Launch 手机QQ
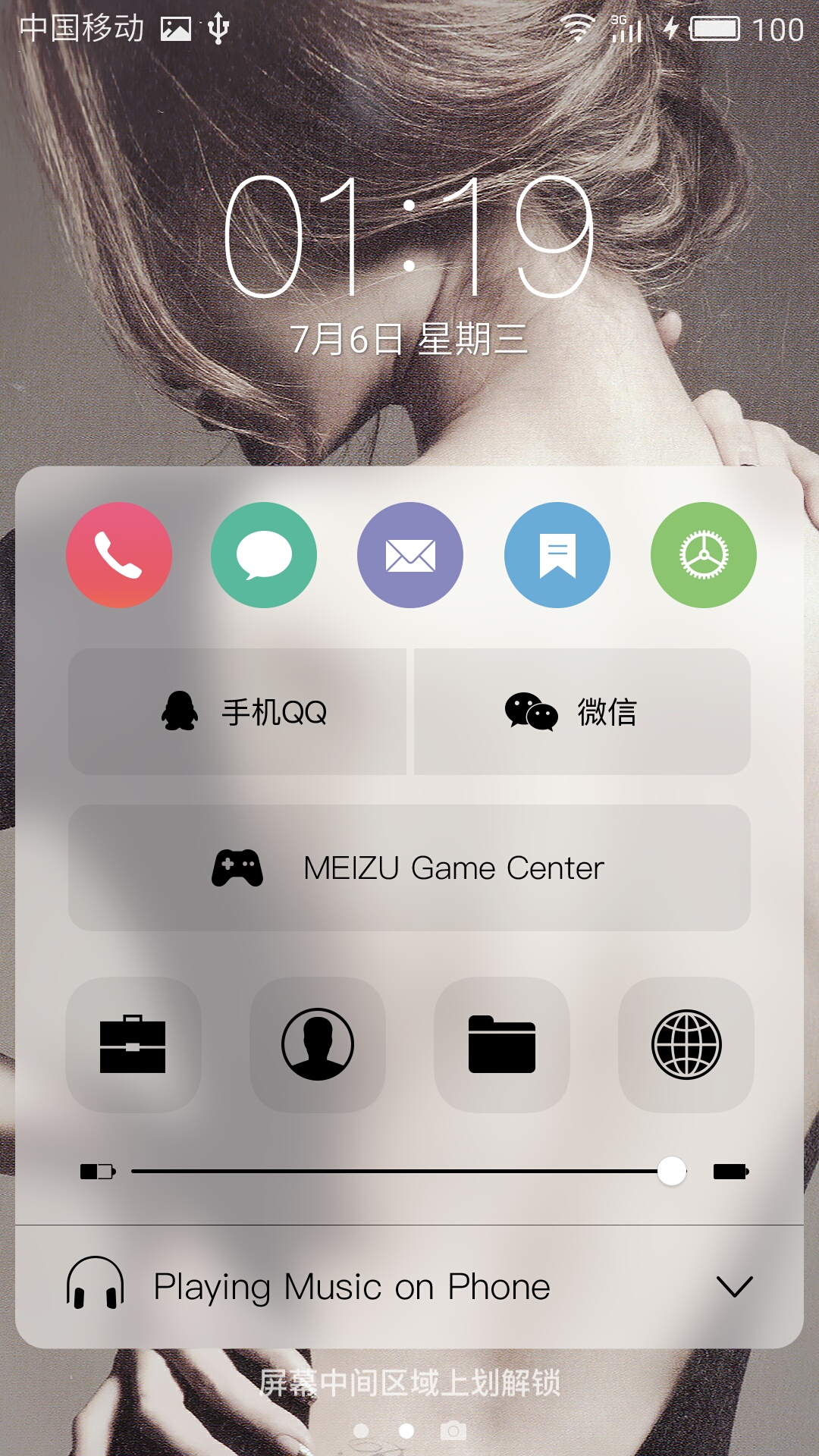The width and height of the screenshot is (819, 1456). [238, 712]
